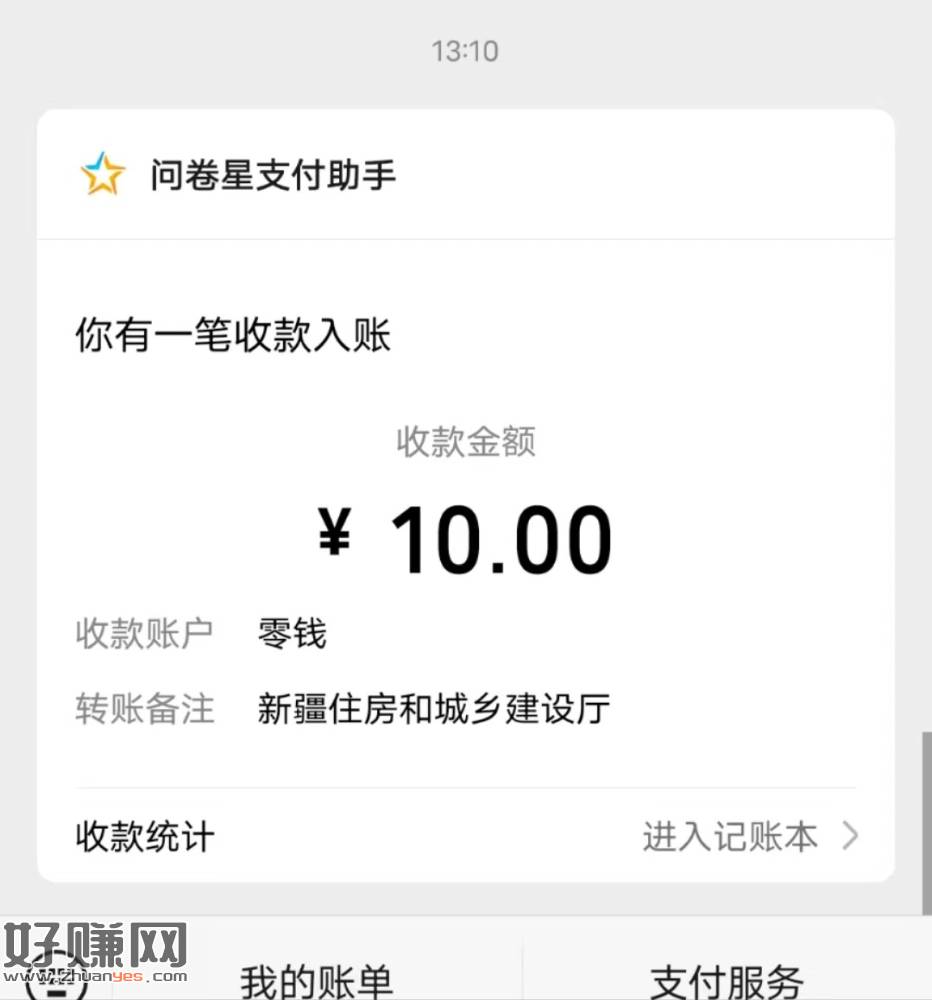Screen dimensions: 932x1000
Task: Open 进入记账本 from the 收款统计 row
Action: coord(748,837)
